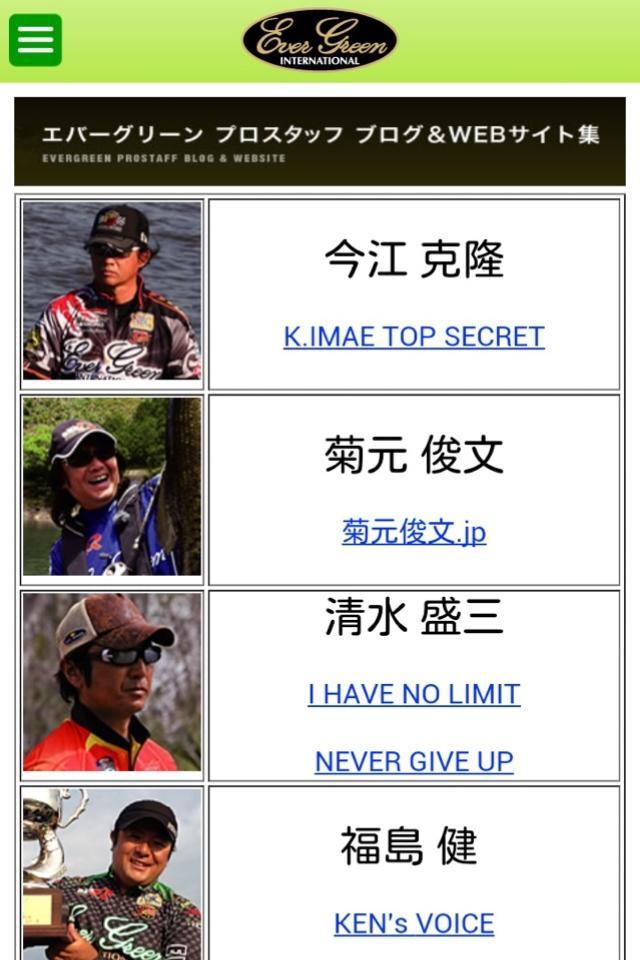
Task: Go to KEN's VOICE blog
Action: (414, 923)
